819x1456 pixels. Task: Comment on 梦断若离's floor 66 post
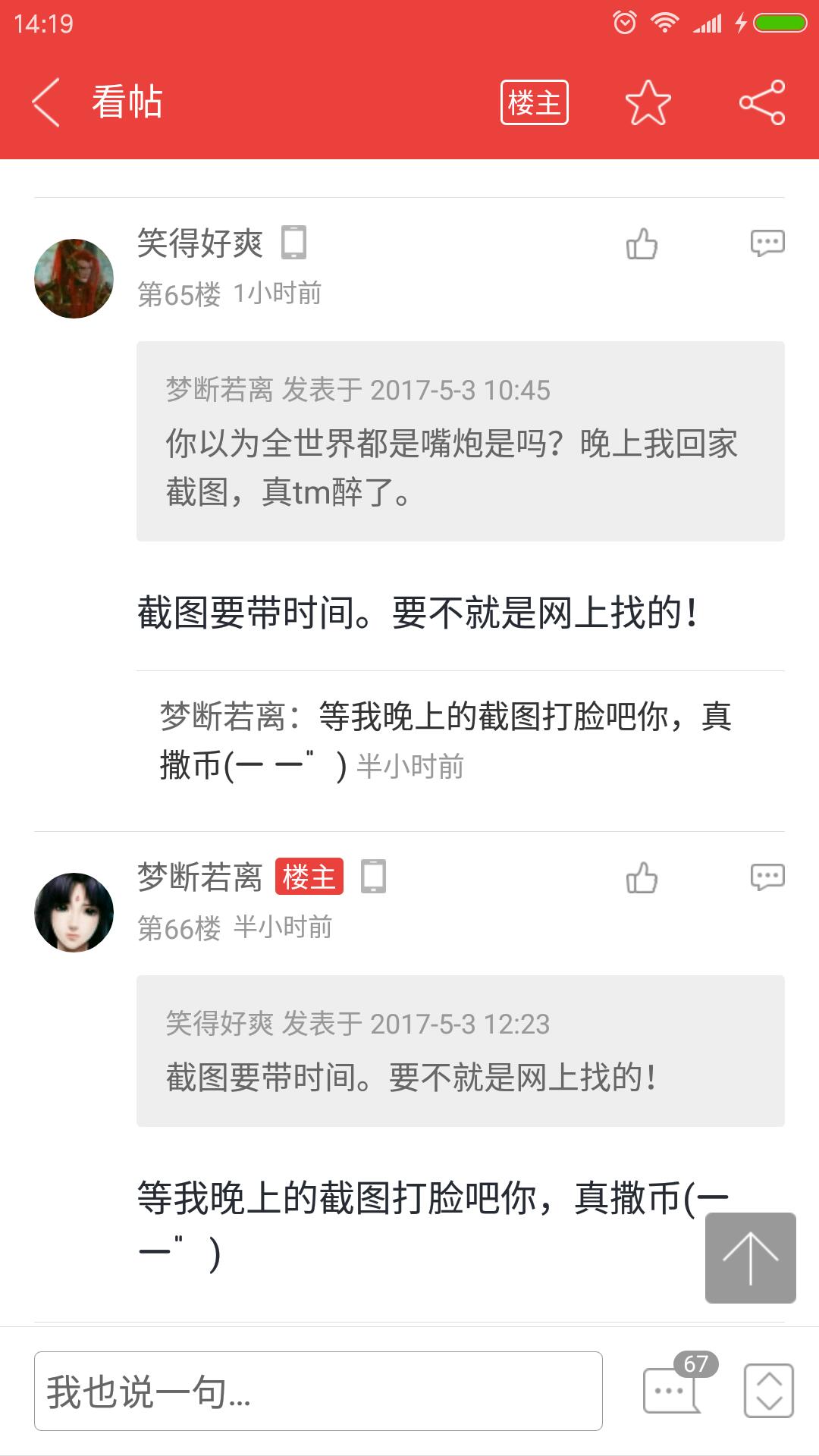767,877
